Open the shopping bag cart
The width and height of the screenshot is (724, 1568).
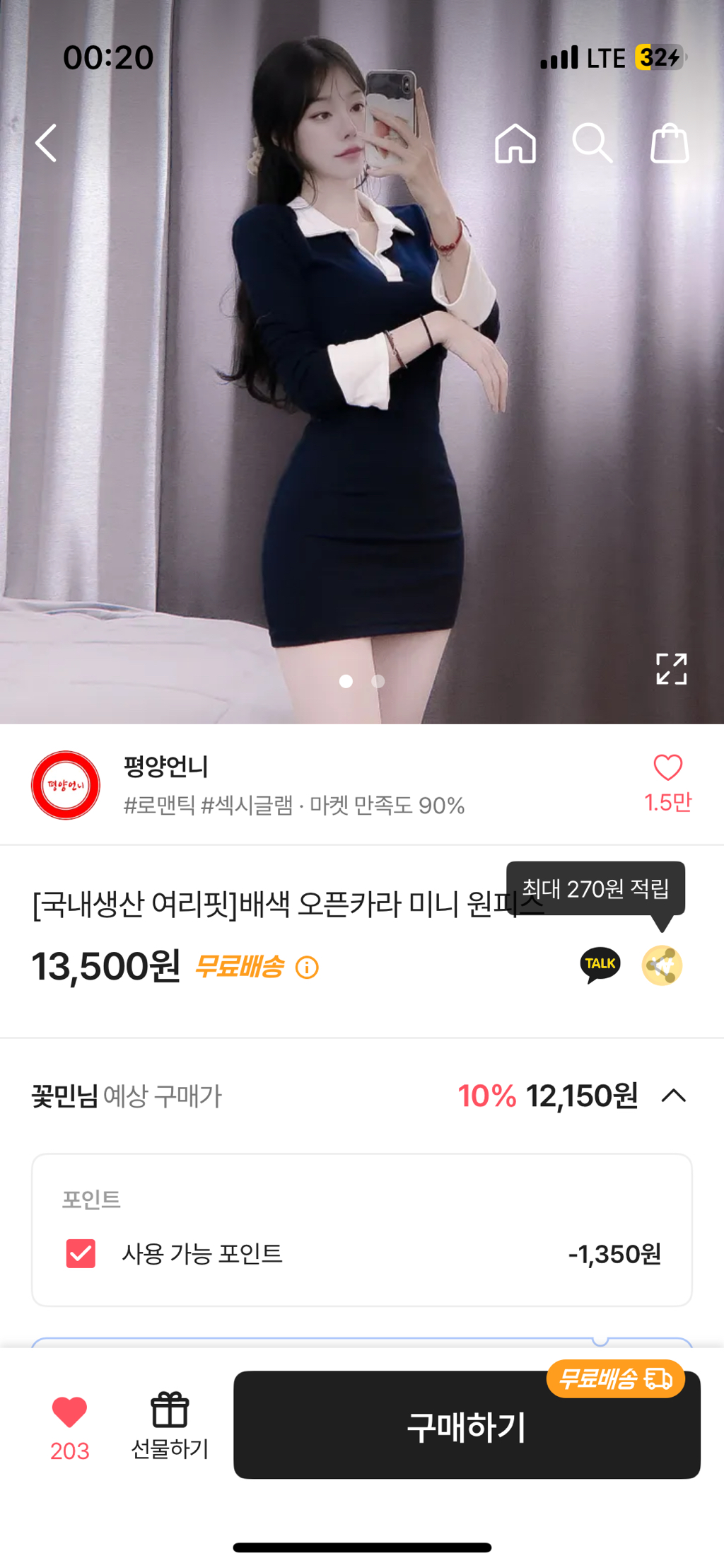point(669,144)
